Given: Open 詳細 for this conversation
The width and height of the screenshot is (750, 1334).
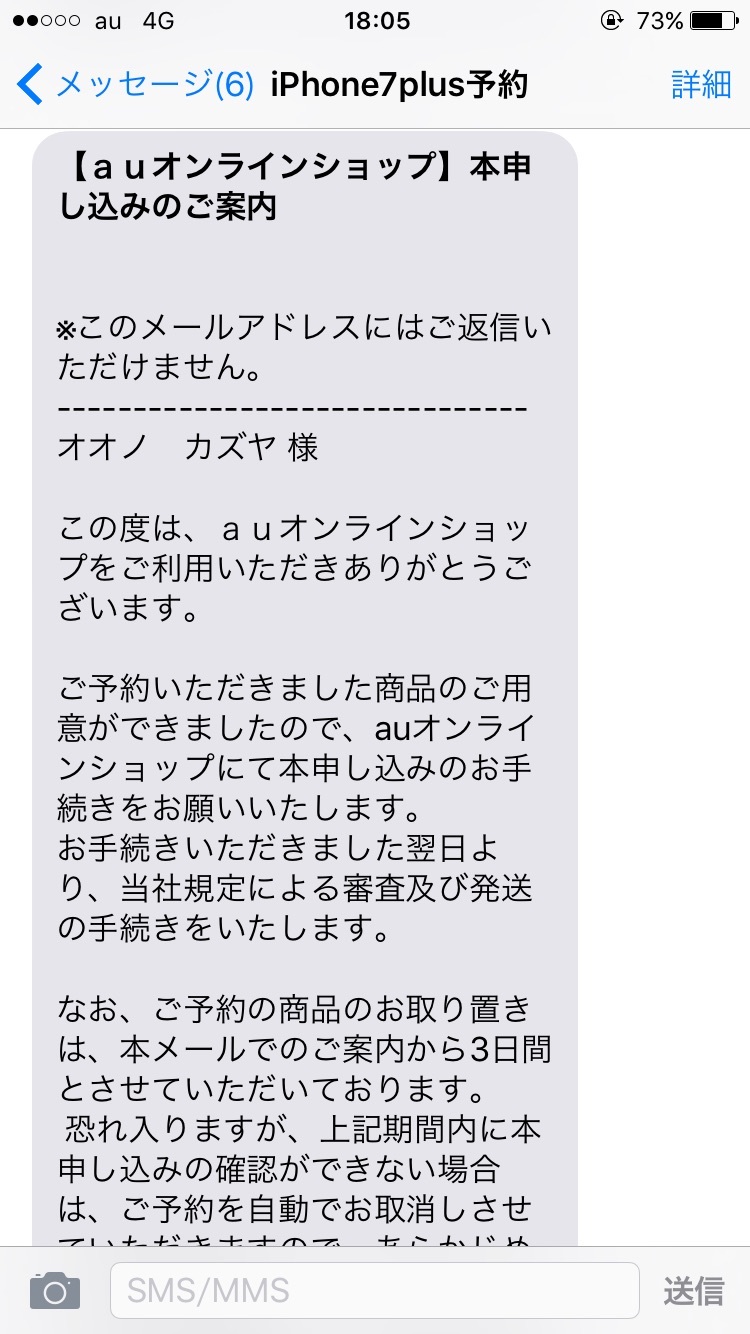Looking at the screenshot, I should (701, 85).
